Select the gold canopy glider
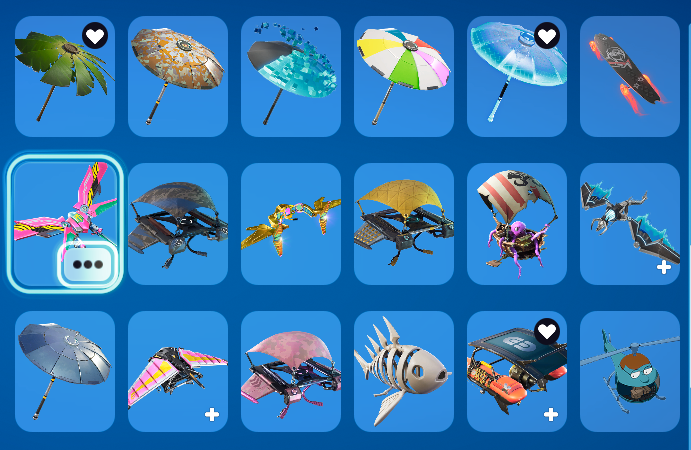Viewport: 691px width, 450px height. 404,224
